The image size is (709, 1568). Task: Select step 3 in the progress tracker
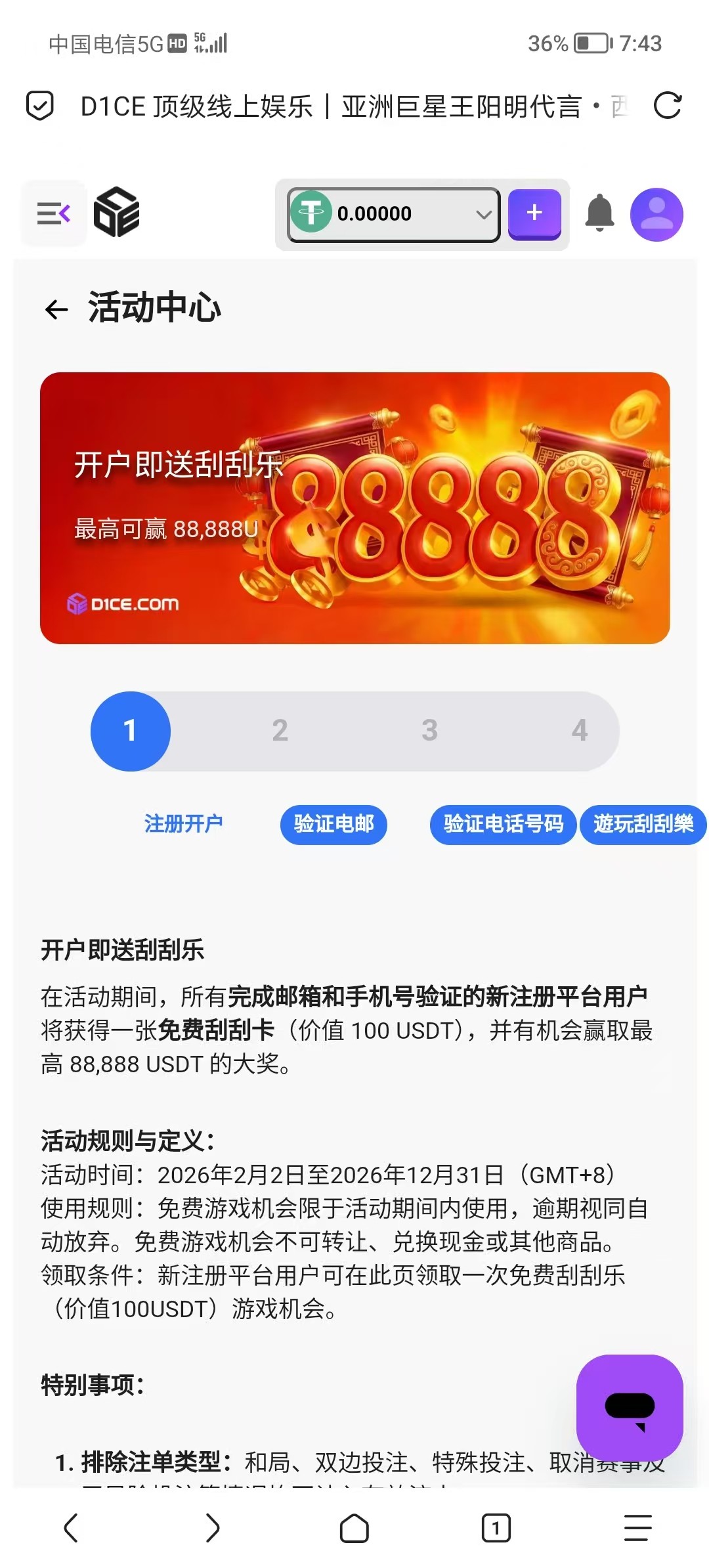430,731
